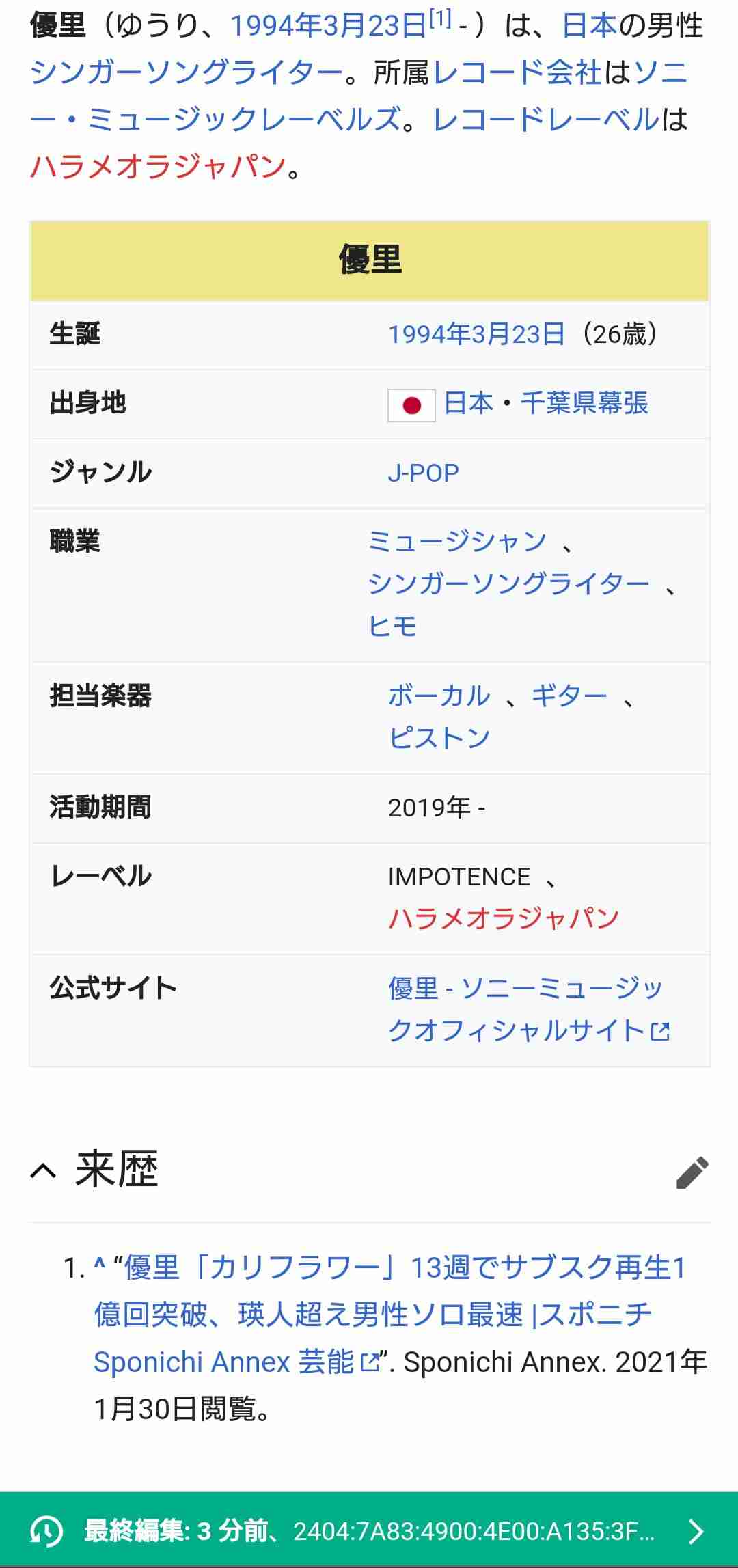
Task: Jump back from the reference caret
Action: coord(100,1267)
